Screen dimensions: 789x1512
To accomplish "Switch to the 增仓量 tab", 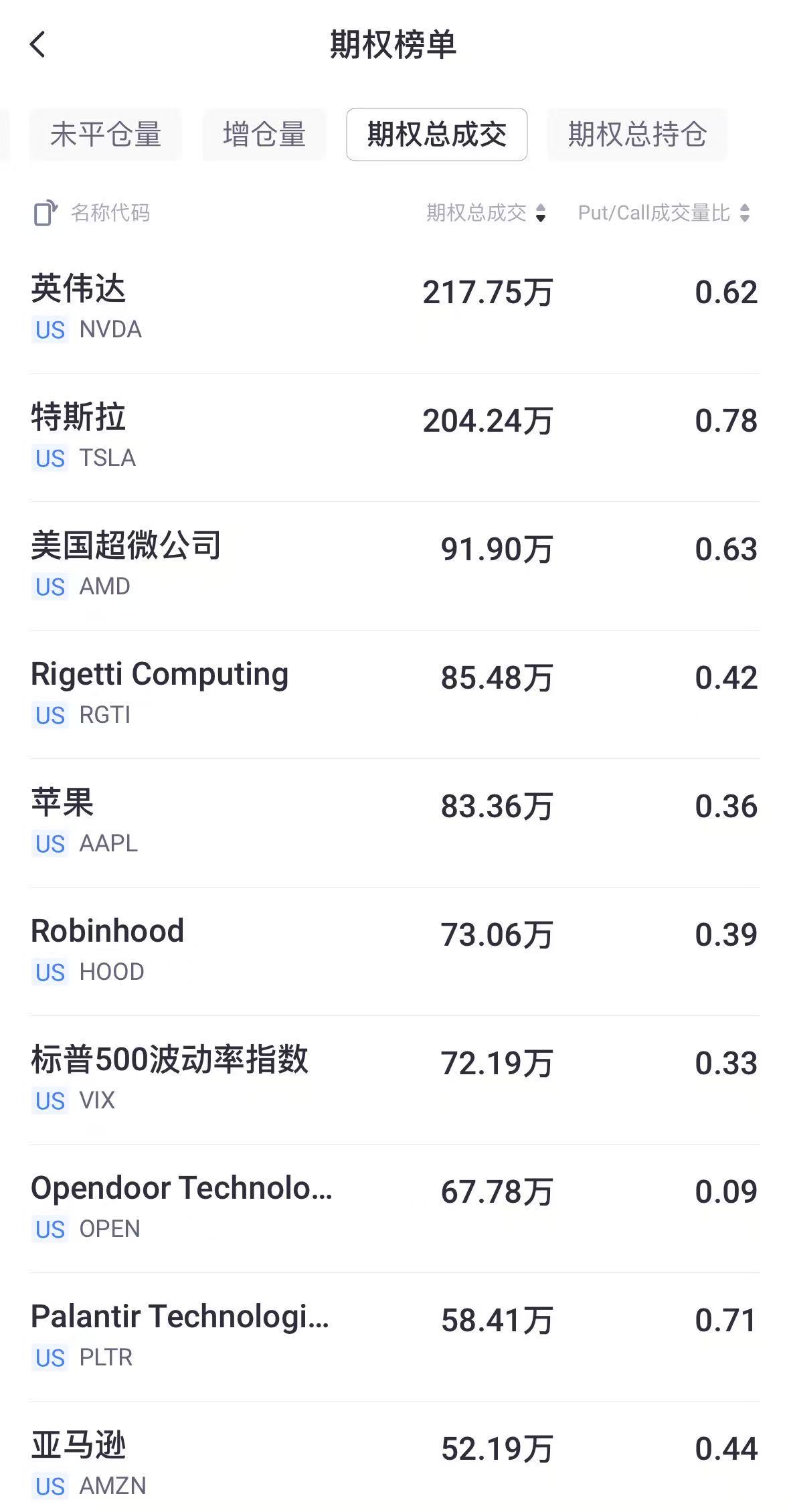I will tap(264, 135).
